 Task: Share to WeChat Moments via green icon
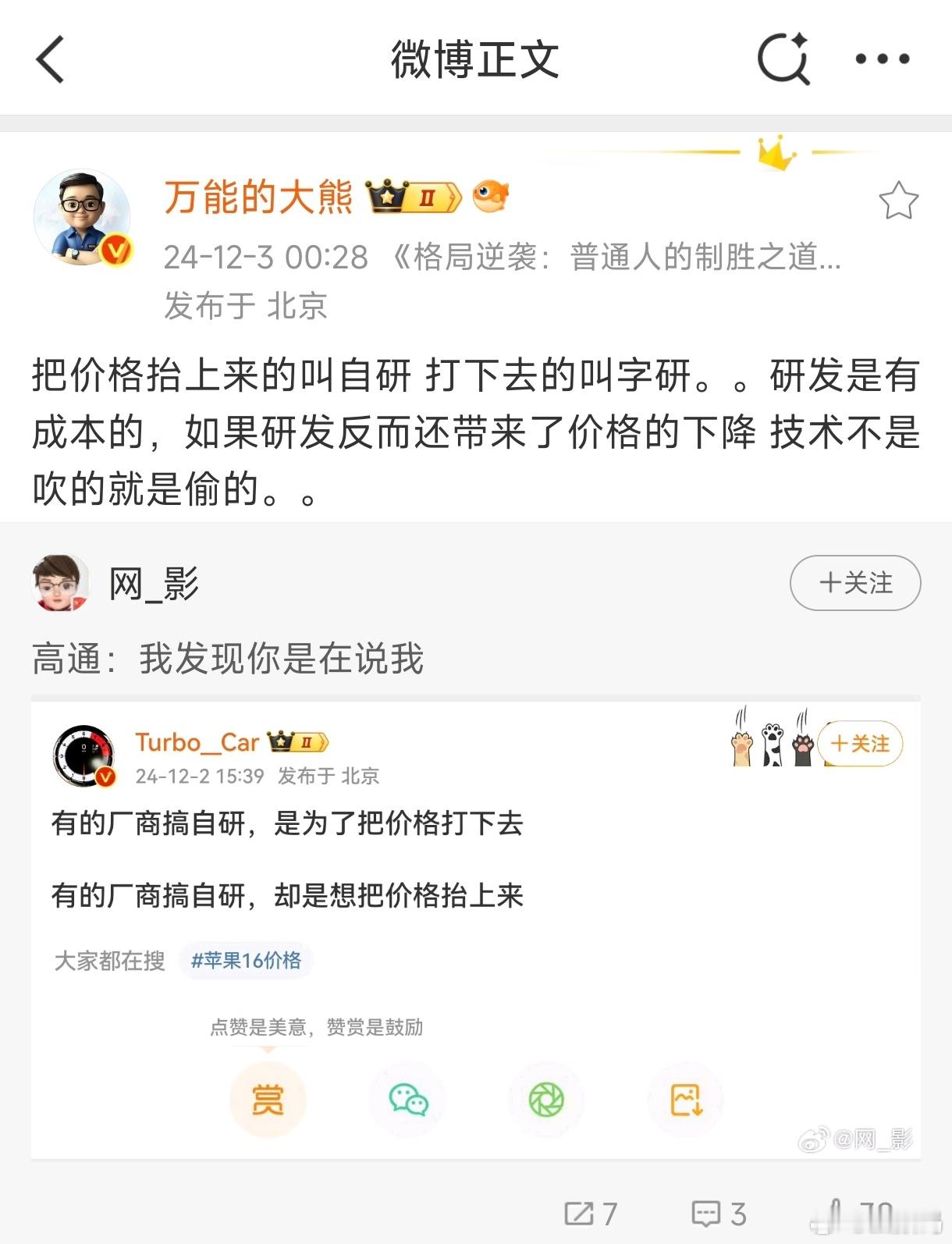coord(546,1099)
